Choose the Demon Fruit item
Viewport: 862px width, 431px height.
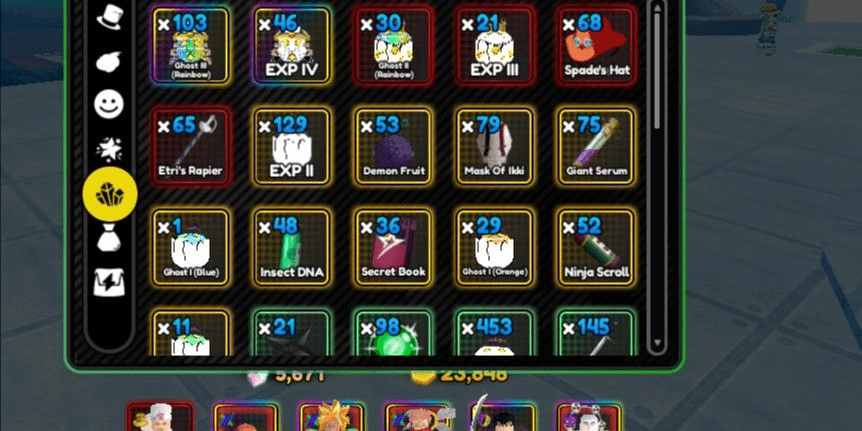[393, 147]
